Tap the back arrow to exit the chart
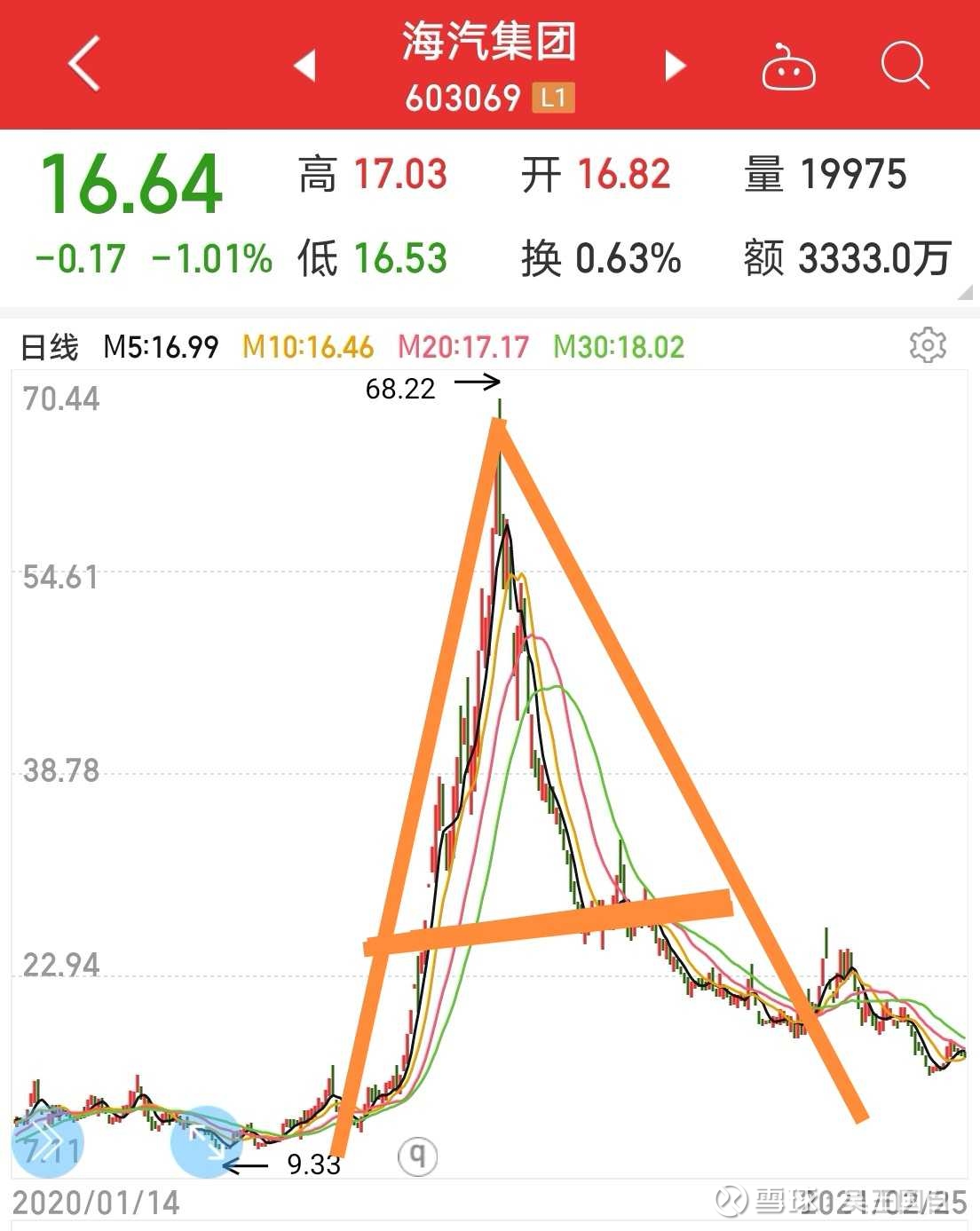The height and width of the screenshot is (1231, 980). click(83, 65)
